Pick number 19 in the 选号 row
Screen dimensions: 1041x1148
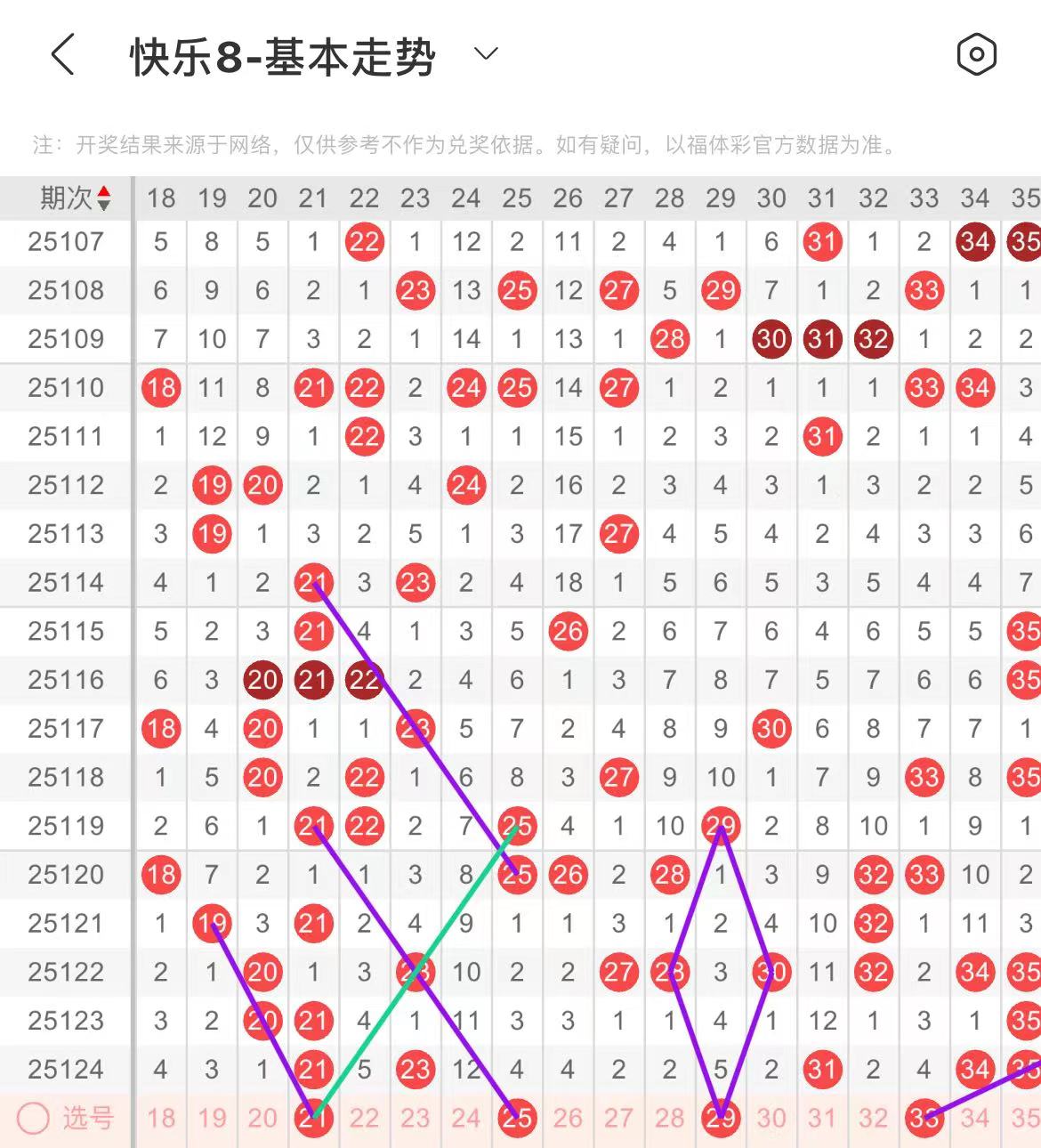(x=212, y=1118)
